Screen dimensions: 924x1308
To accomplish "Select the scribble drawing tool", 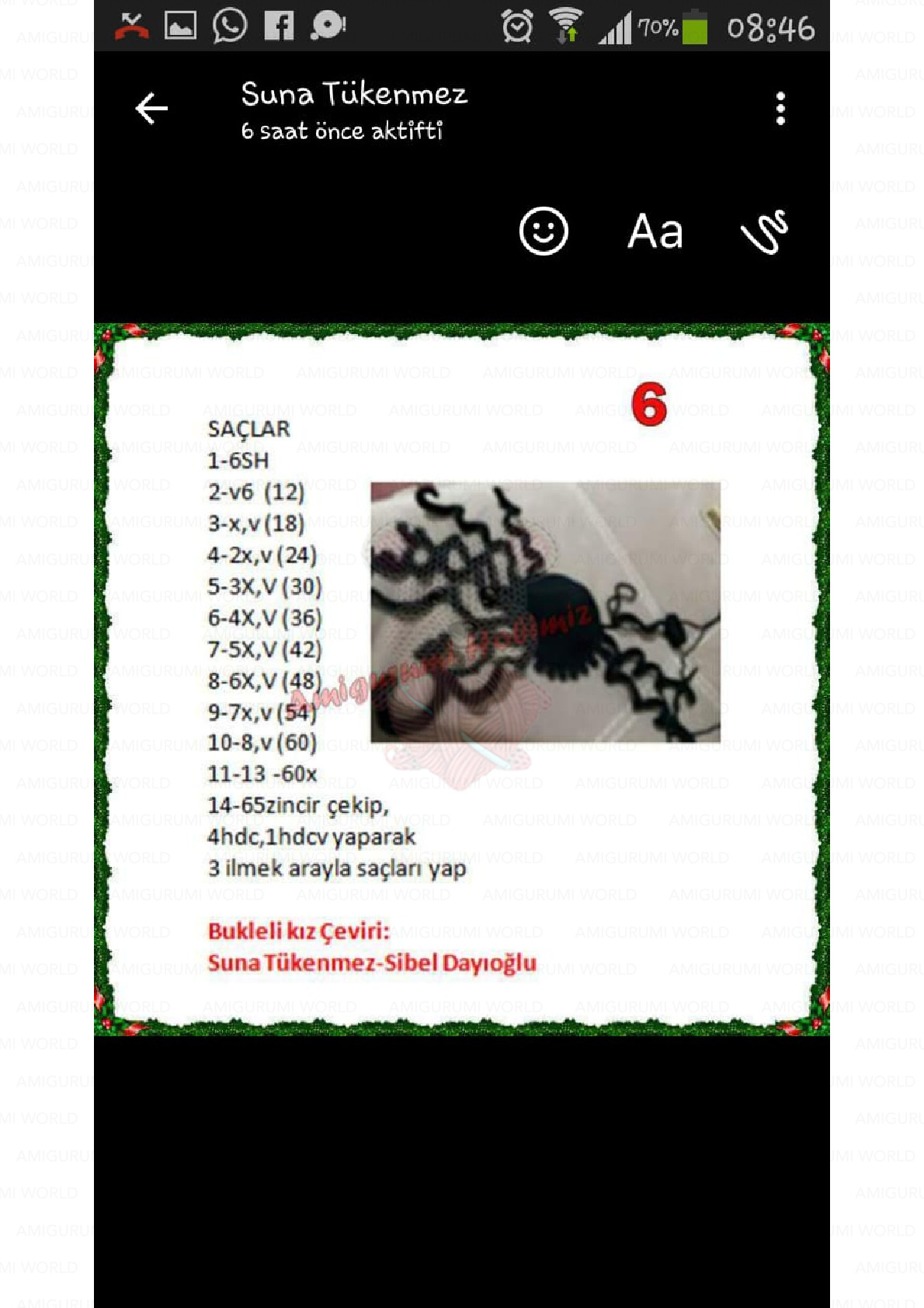I will pyautogui.click(x=764, y=231).
